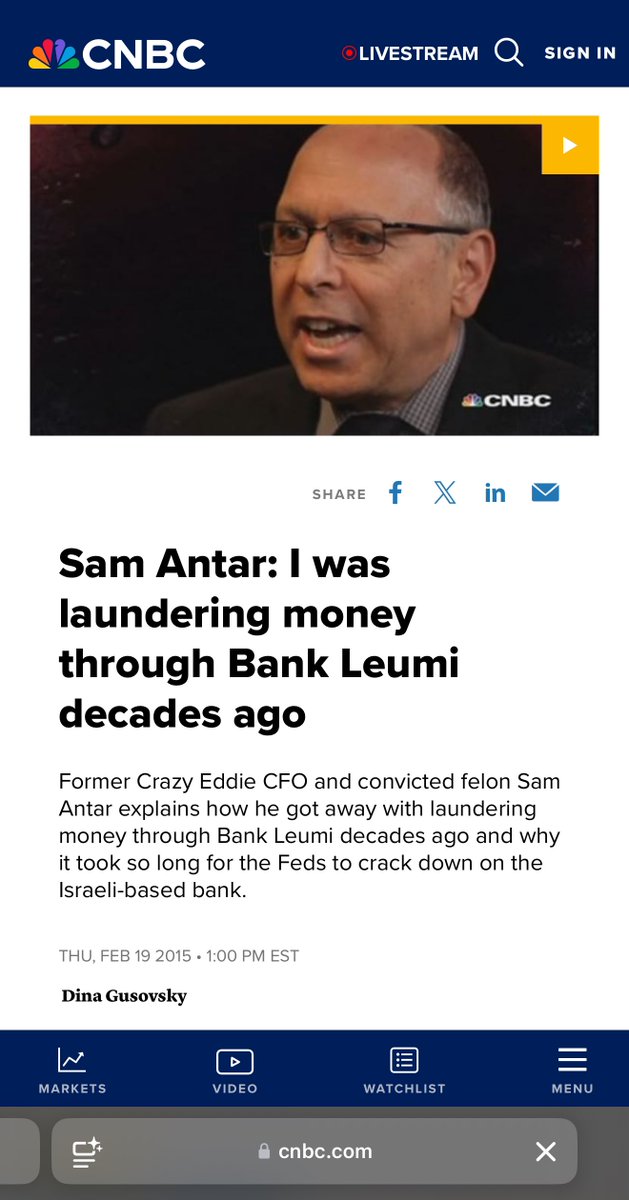
Task: Watch the CNBC livestream
Action: [410, 53]
